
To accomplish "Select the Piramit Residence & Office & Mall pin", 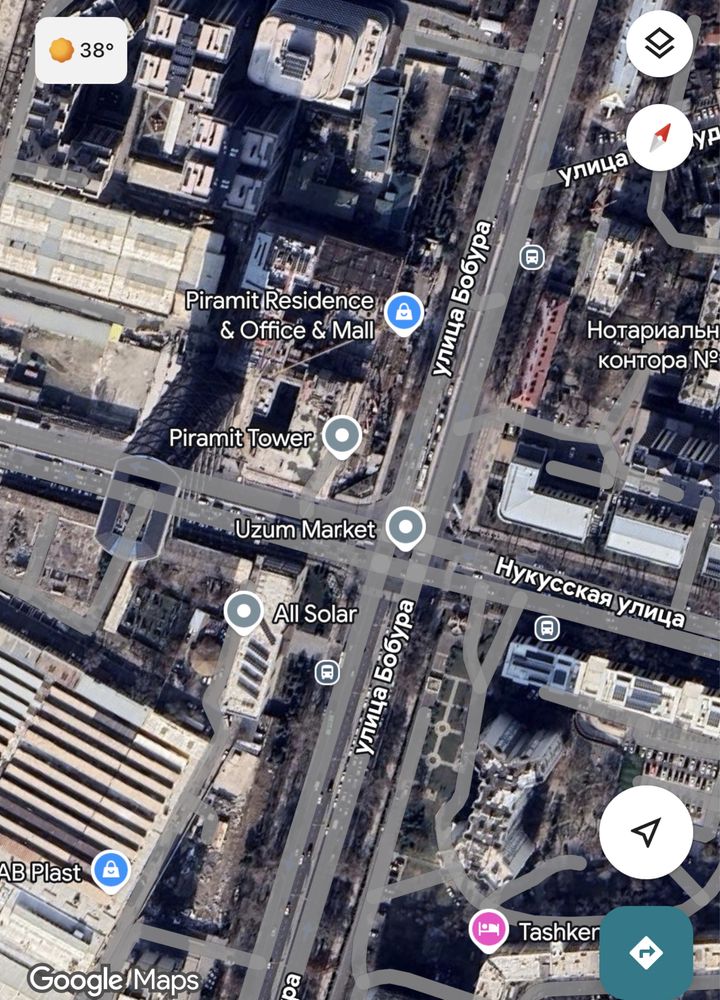I will click(x=404, y=312).
